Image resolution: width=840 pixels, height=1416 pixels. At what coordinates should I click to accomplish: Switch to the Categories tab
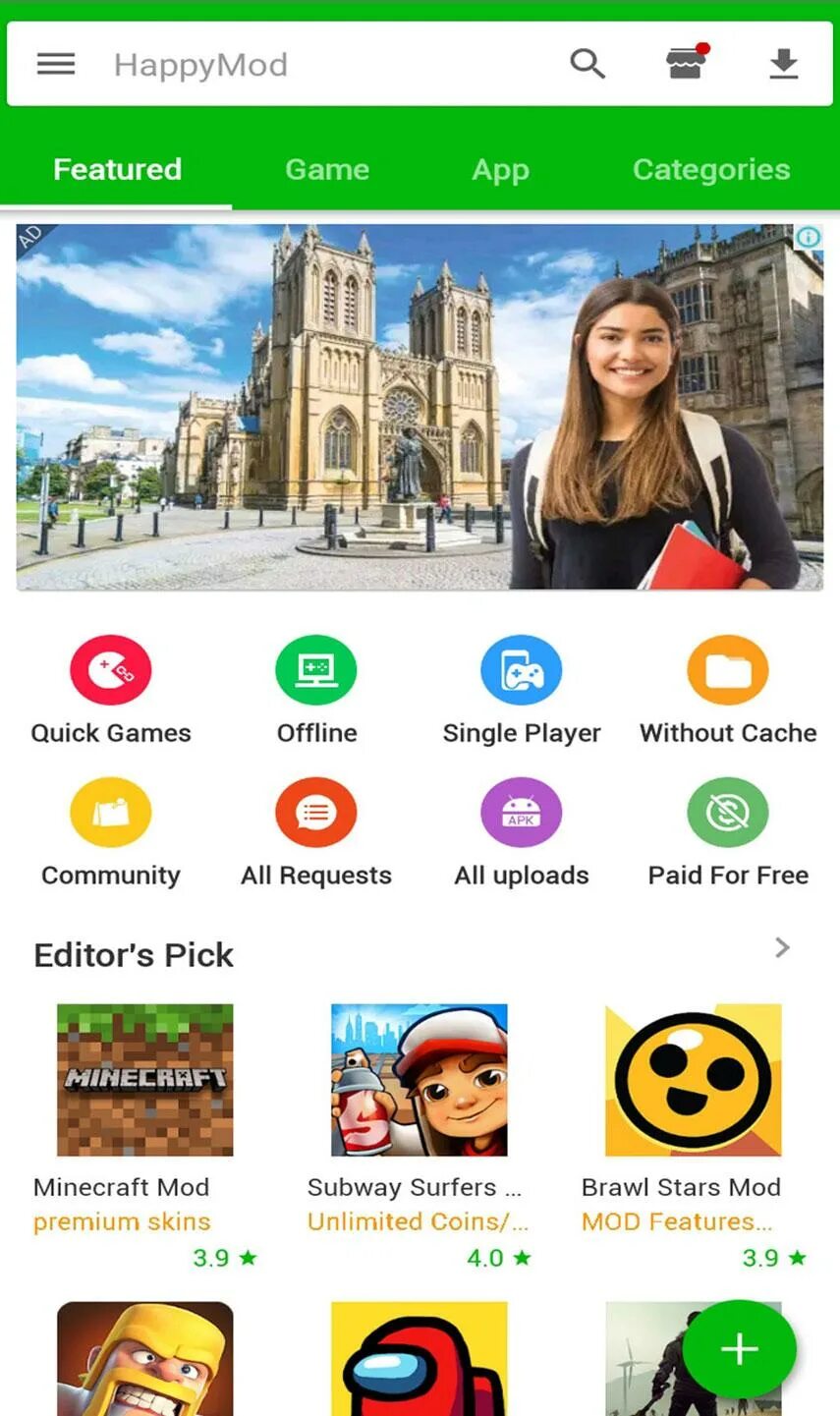pyautogui.click(x=710, y=169)
